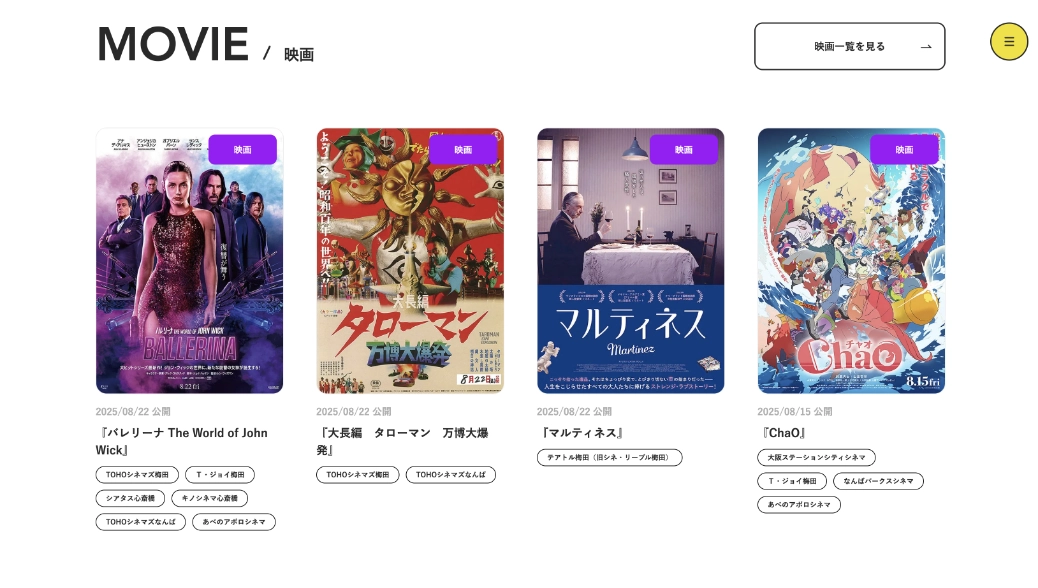
Task: Tap TOHOシネマズなんば tag under バレリーナ
Action: click(x=140, y=522)
